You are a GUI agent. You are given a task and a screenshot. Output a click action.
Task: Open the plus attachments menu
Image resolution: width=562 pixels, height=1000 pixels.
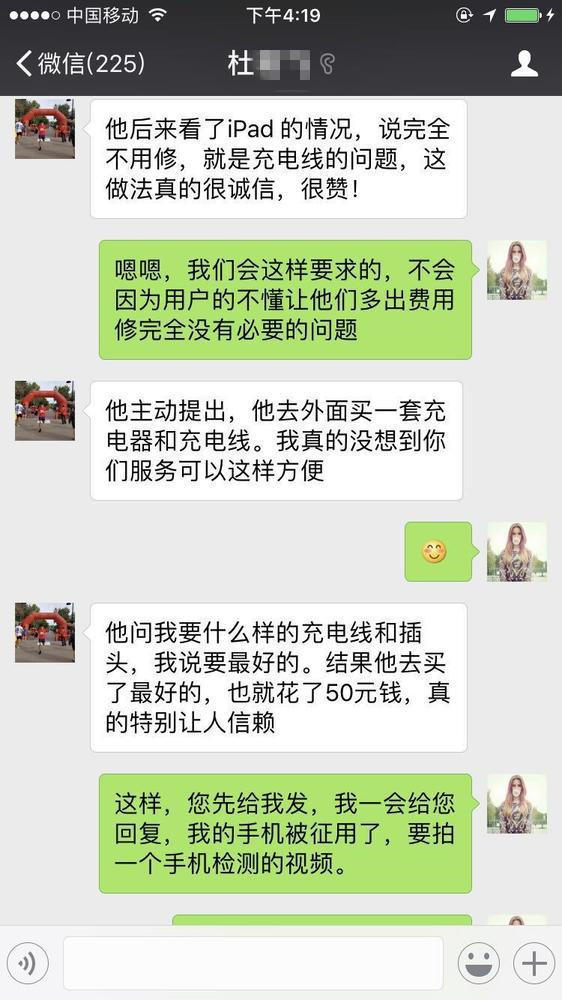click(534, 963)
